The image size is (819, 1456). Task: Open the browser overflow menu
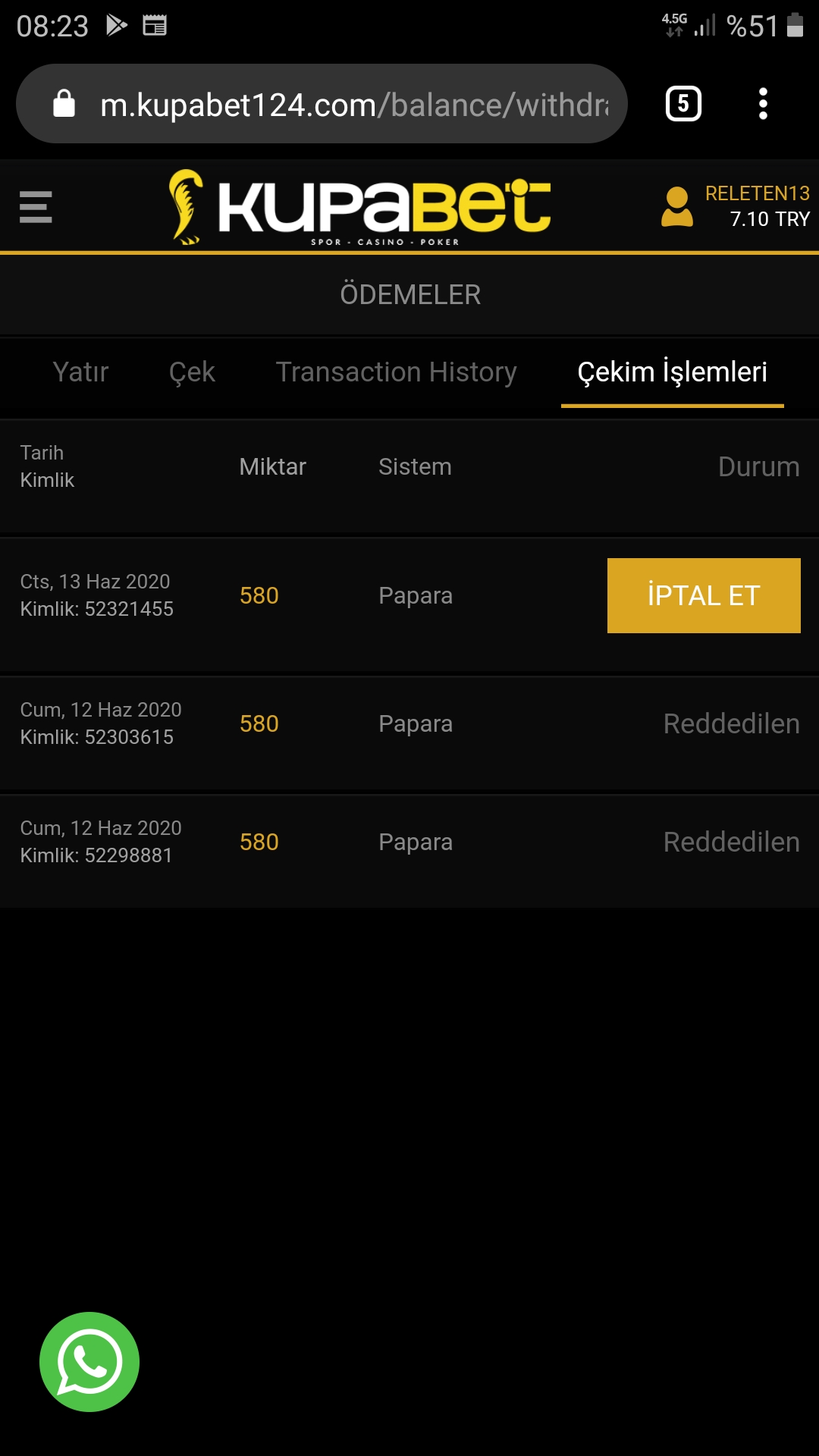[763, 104]
